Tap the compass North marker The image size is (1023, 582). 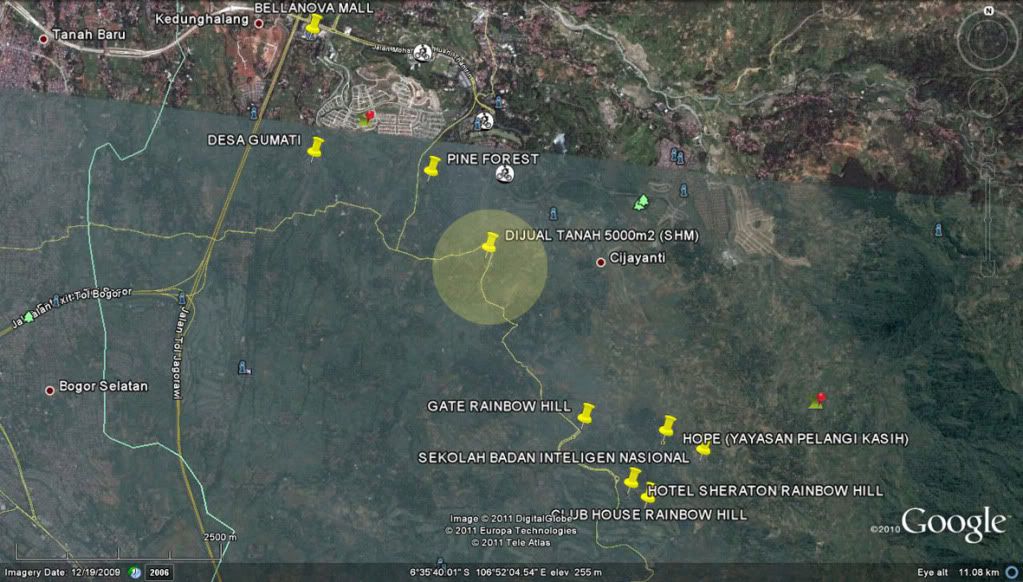(987, 11)
